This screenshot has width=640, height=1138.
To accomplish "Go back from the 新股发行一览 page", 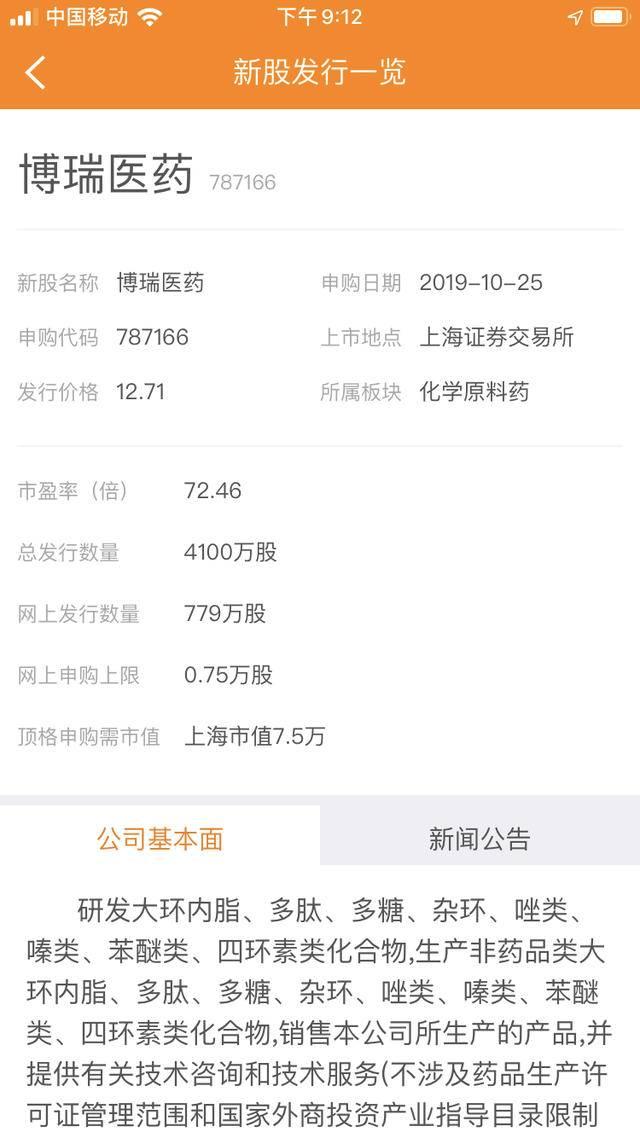I will (35, 73).
